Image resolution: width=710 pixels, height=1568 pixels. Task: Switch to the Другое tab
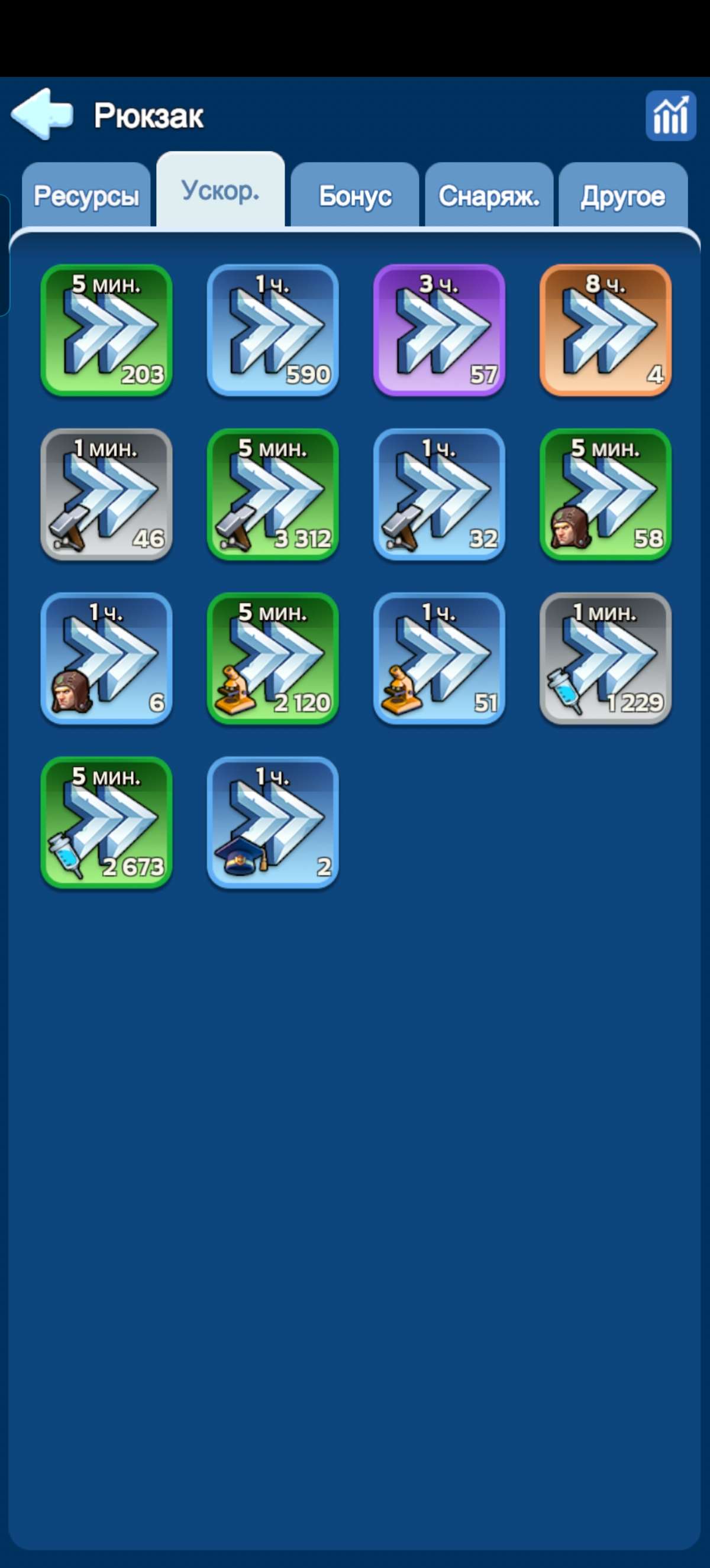623,196
